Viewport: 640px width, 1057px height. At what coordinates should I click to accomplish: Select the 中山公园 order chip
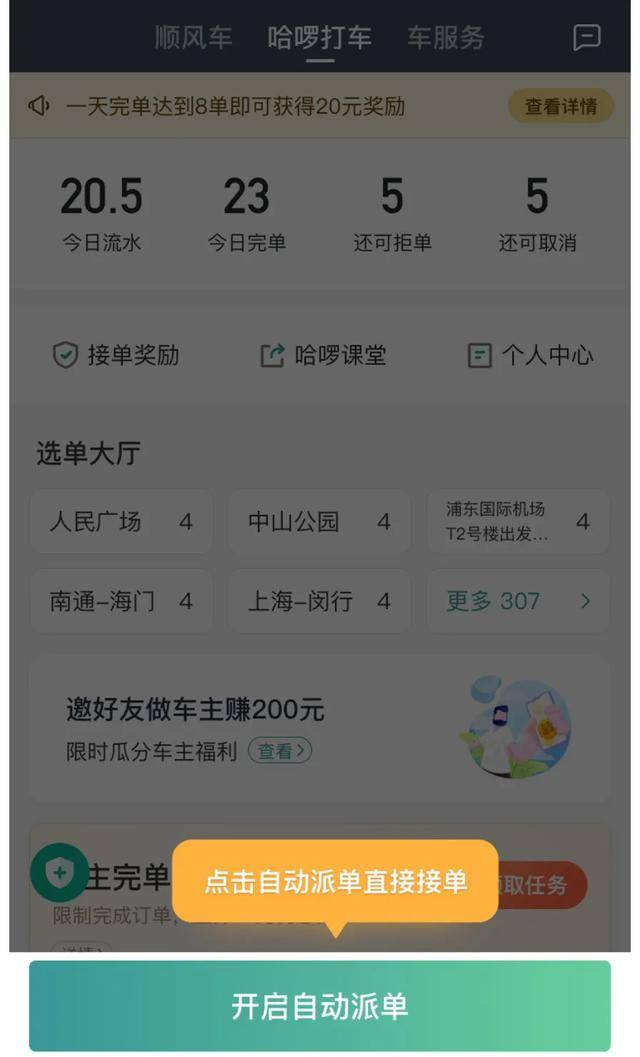(x=319, y=521)
